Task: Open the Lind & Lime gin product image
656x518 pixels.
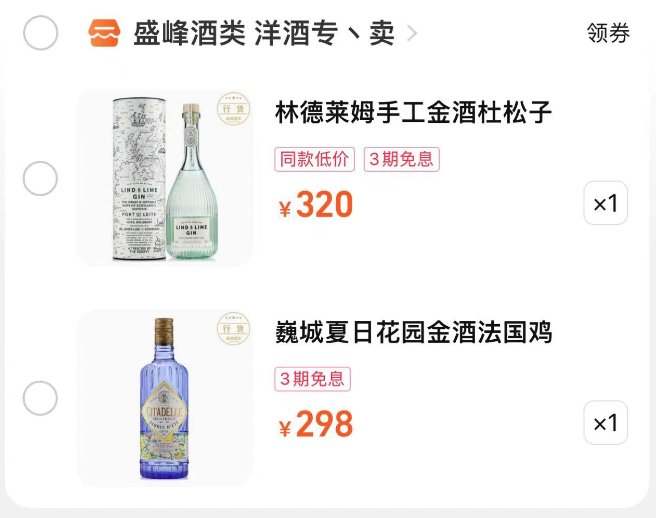Action: click(165, 178)
